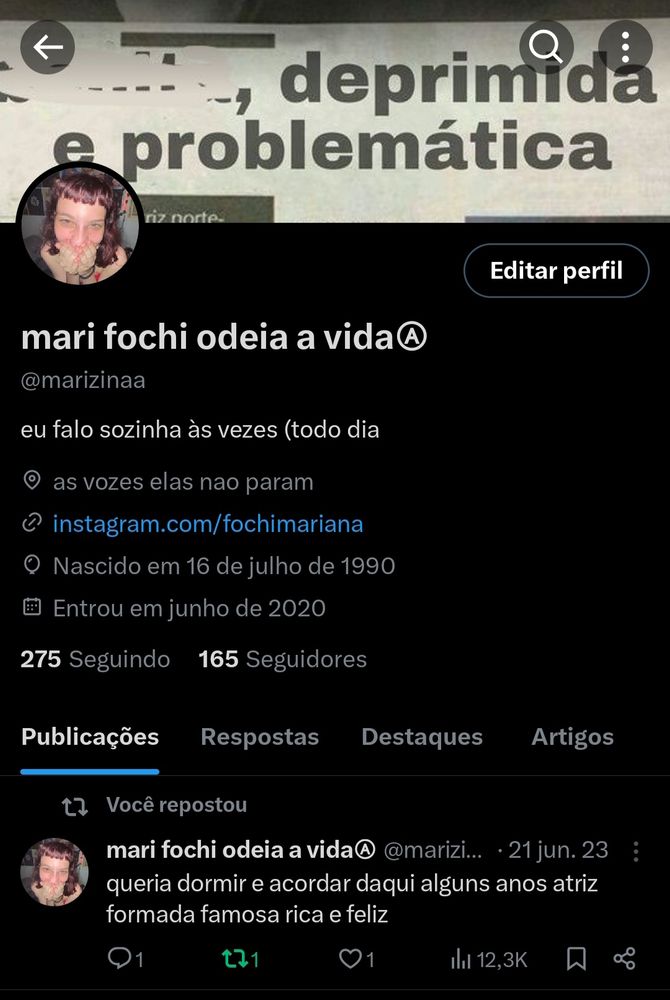Bookmark the 21 jun. 23 post
The height and width of the screenshot is (1000, 670).
click(x=576, y=959)
